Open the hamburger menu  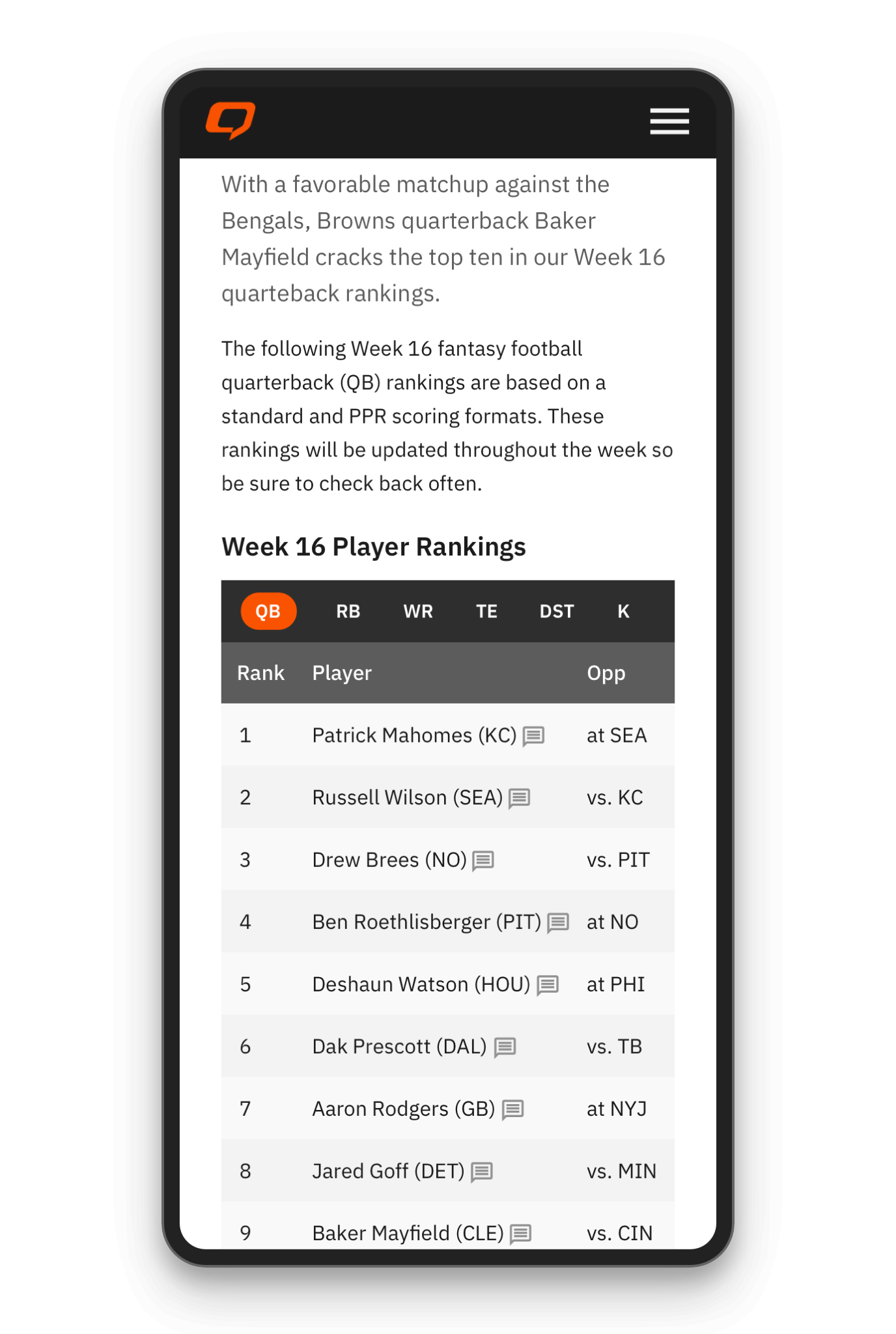(669, 122)
